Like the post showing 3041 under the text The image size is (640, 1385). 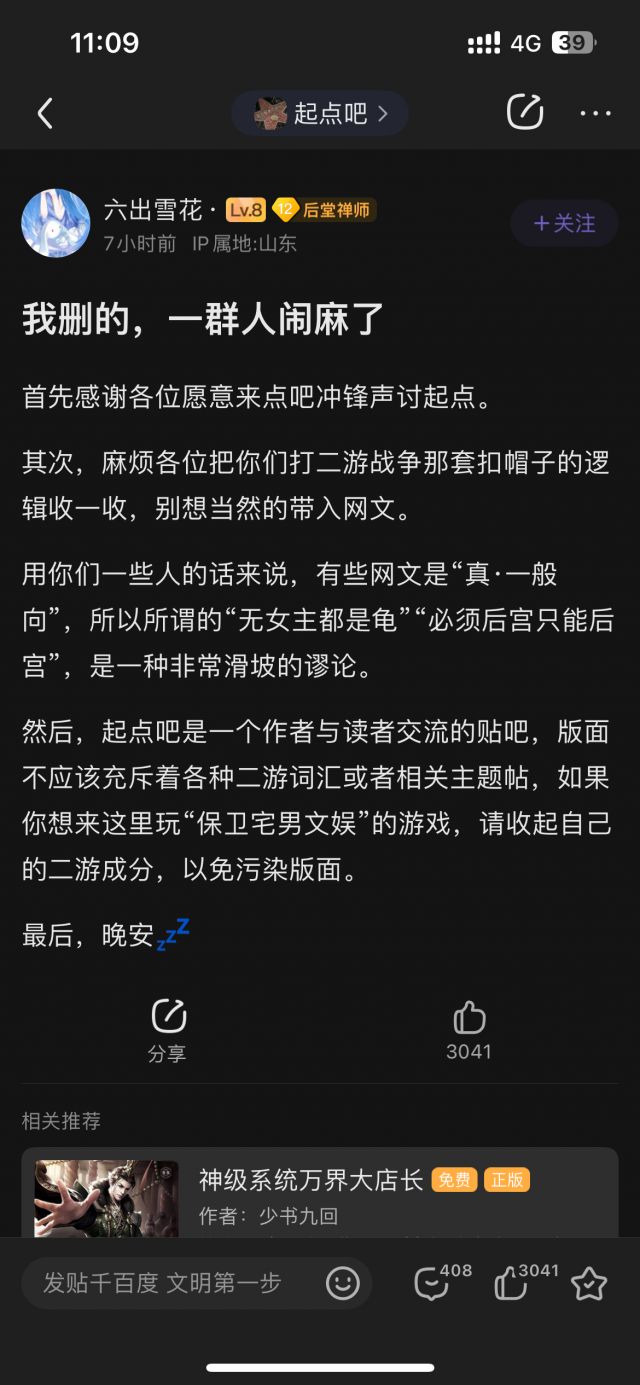tap(469, 1029)
